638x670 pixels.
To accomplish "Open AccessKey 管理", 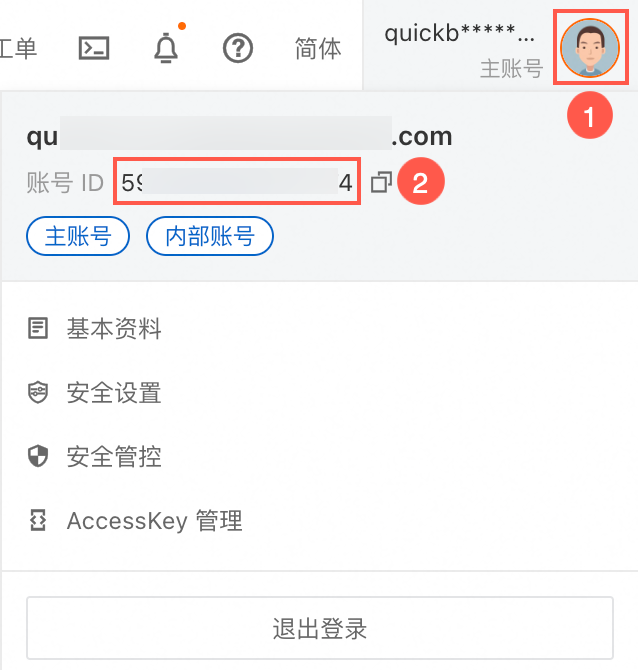I will [154, 521].
